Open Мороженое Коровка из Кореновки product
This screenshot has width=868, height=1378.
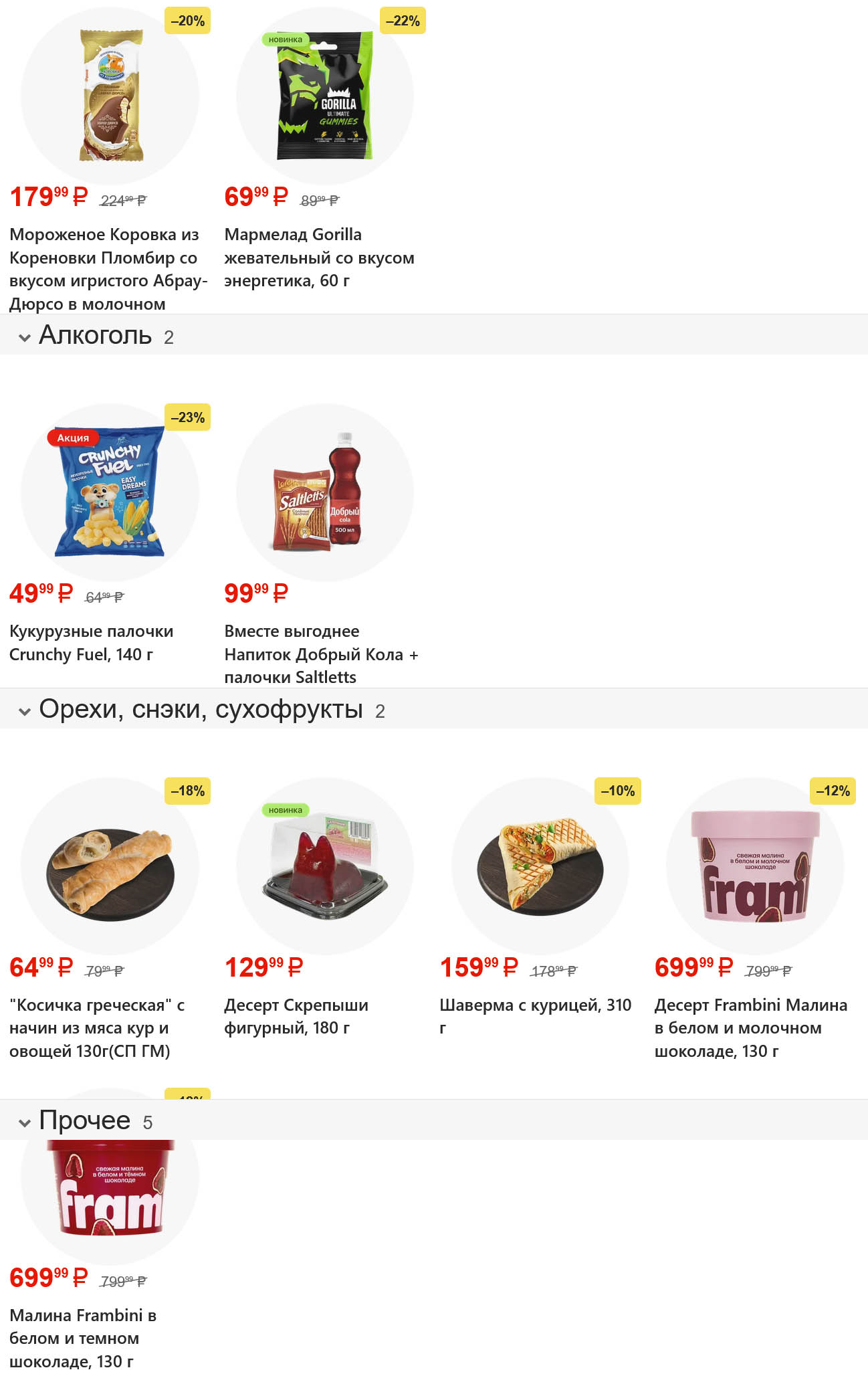coord(110,96)
